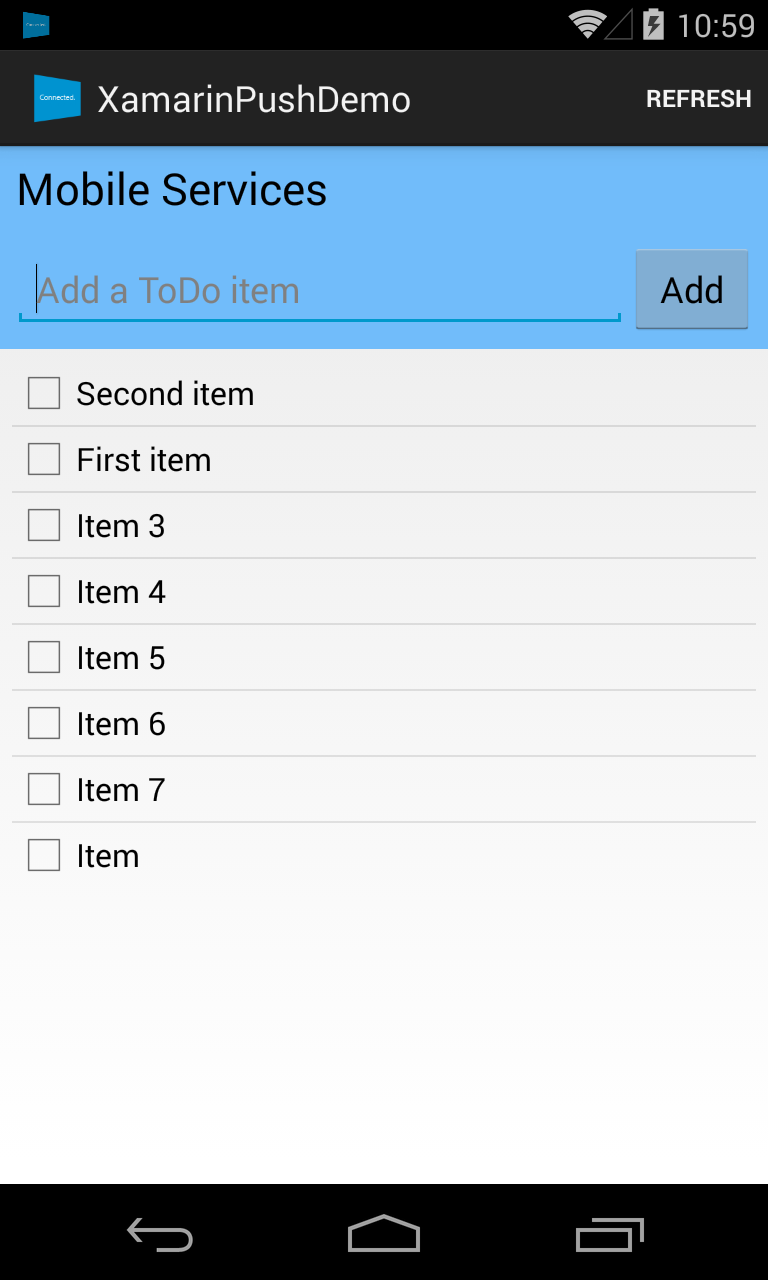Select the Item 6 checkbox
Viewport: 768px width, 1280px height.
click(44, 723)
